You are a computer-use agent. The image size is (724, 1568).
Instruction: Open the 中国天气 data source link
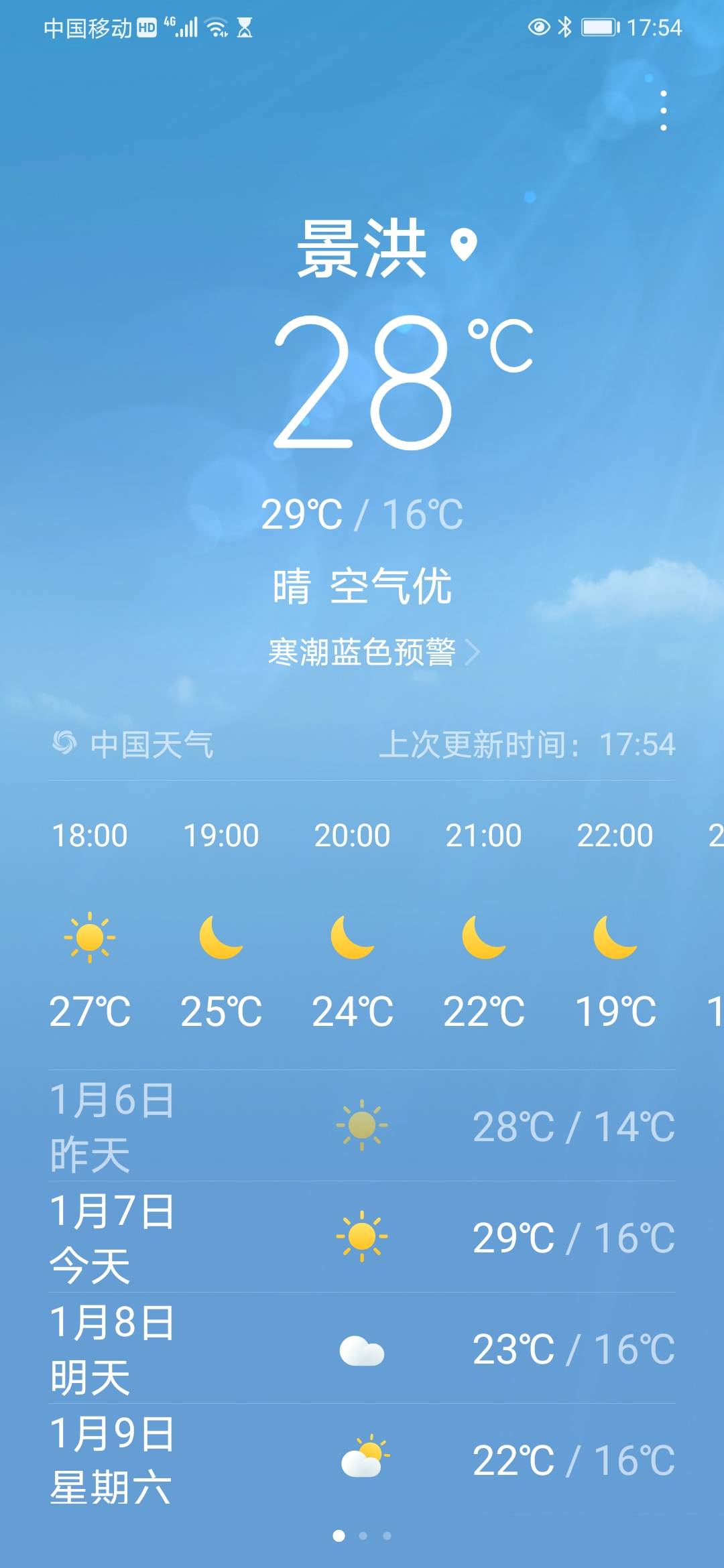[133, 744]
